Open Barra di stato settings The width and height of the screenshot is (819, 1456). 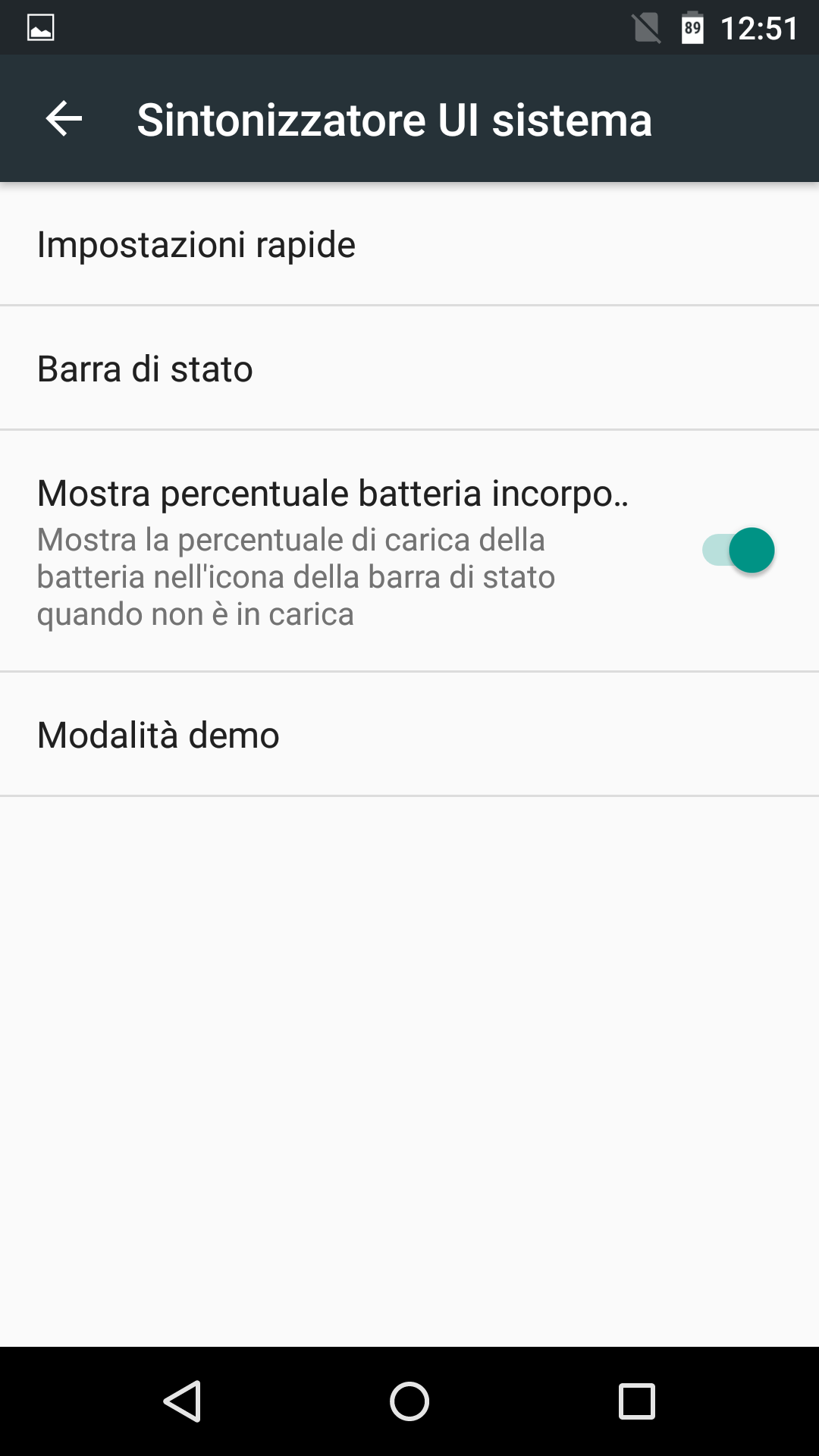pos(409,369)
